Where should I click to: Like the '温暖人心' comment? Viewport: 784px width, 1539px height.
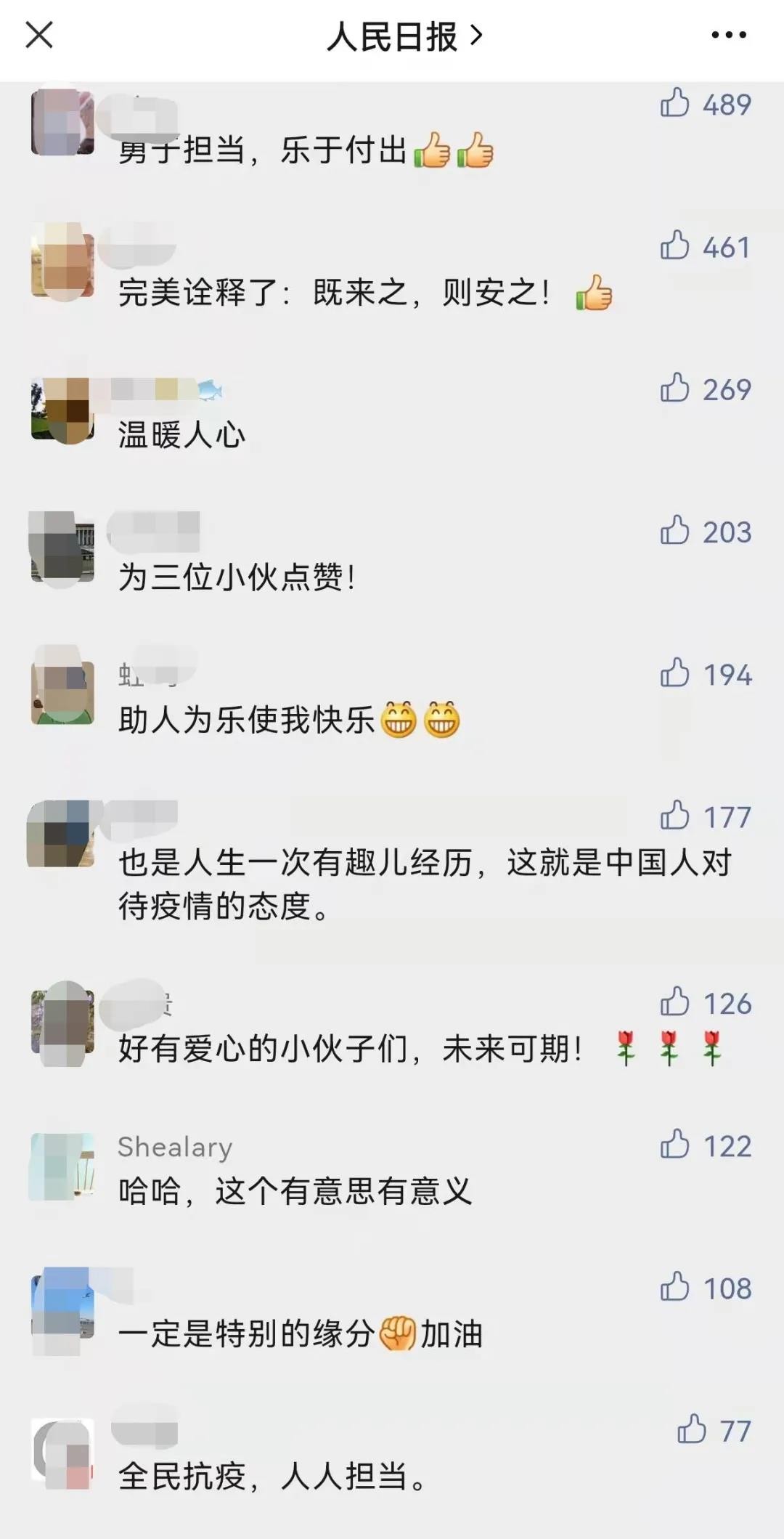(x=675, y=389)
